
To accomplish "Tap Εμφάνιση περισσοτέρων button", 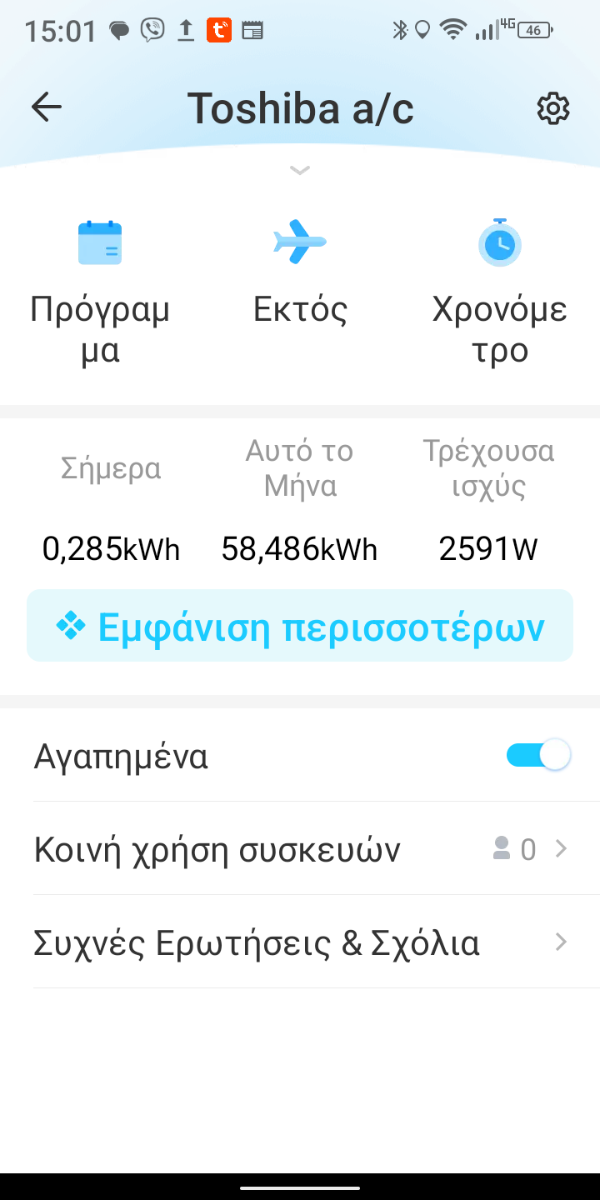I will tap(300, 626).
